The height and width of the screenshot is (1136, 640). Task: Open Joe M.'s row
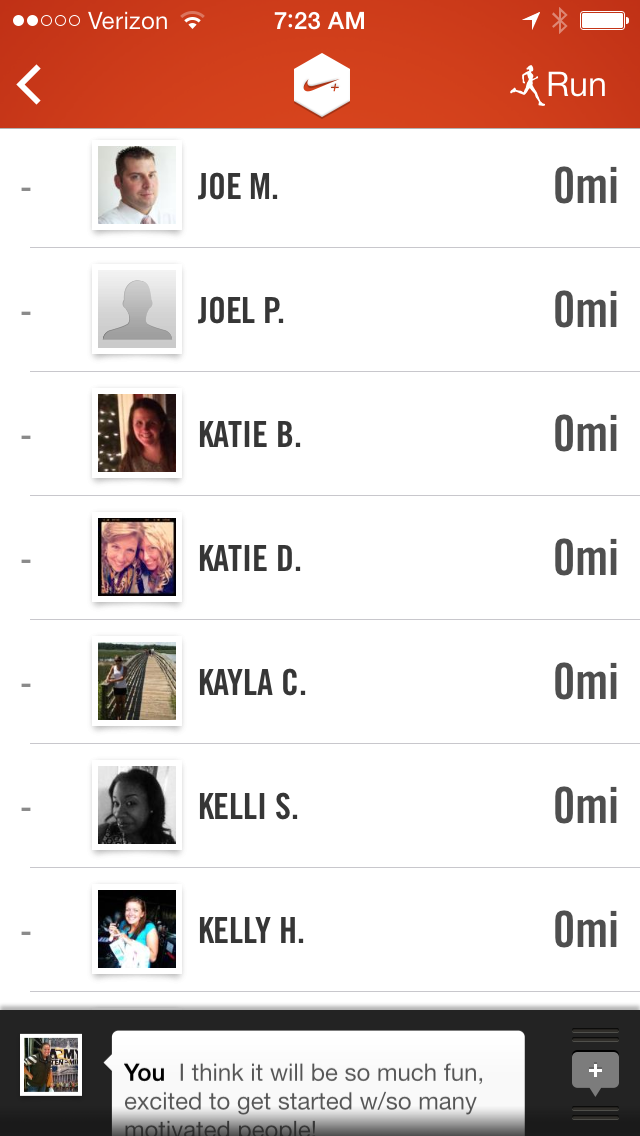pos(320,187)
